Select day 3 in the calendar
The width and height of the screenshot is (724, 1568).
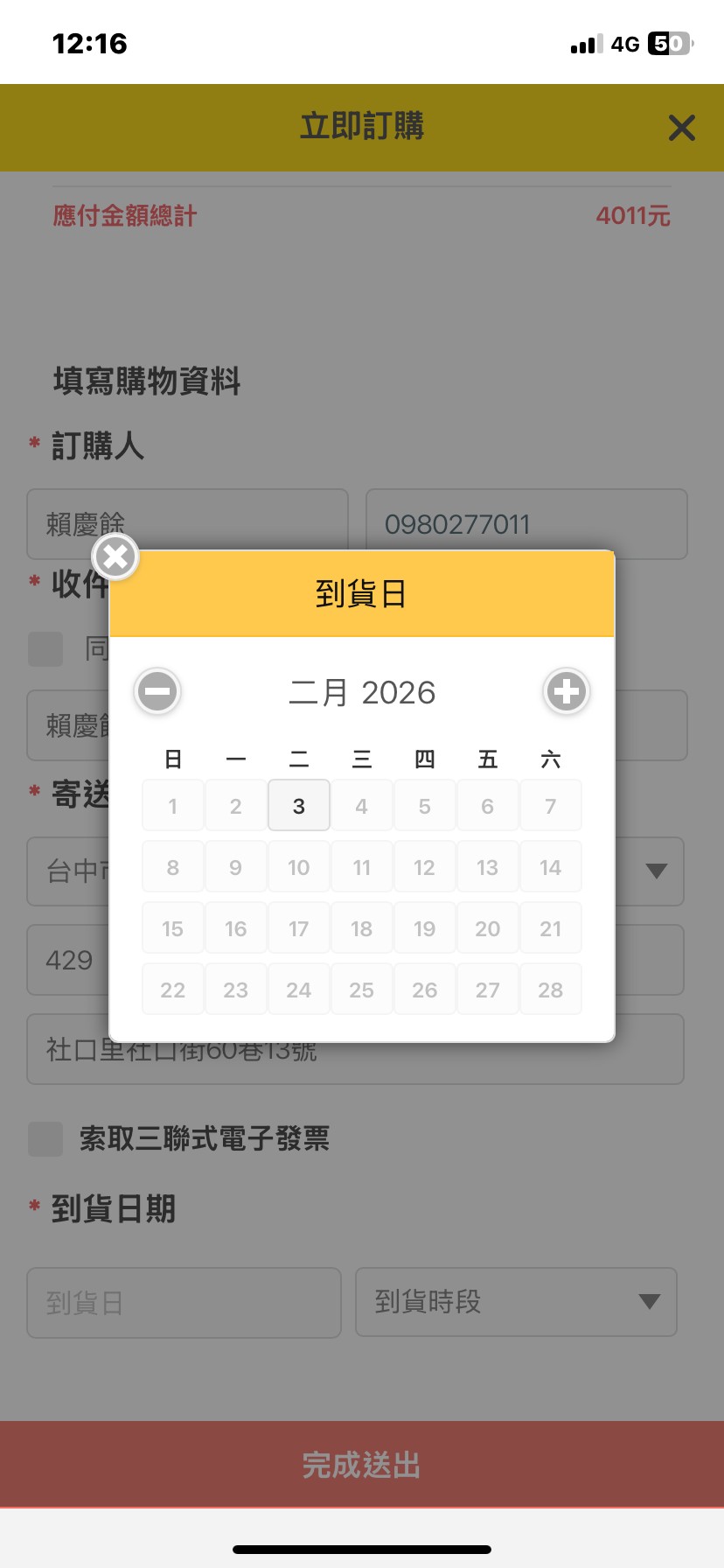[299, 806]
